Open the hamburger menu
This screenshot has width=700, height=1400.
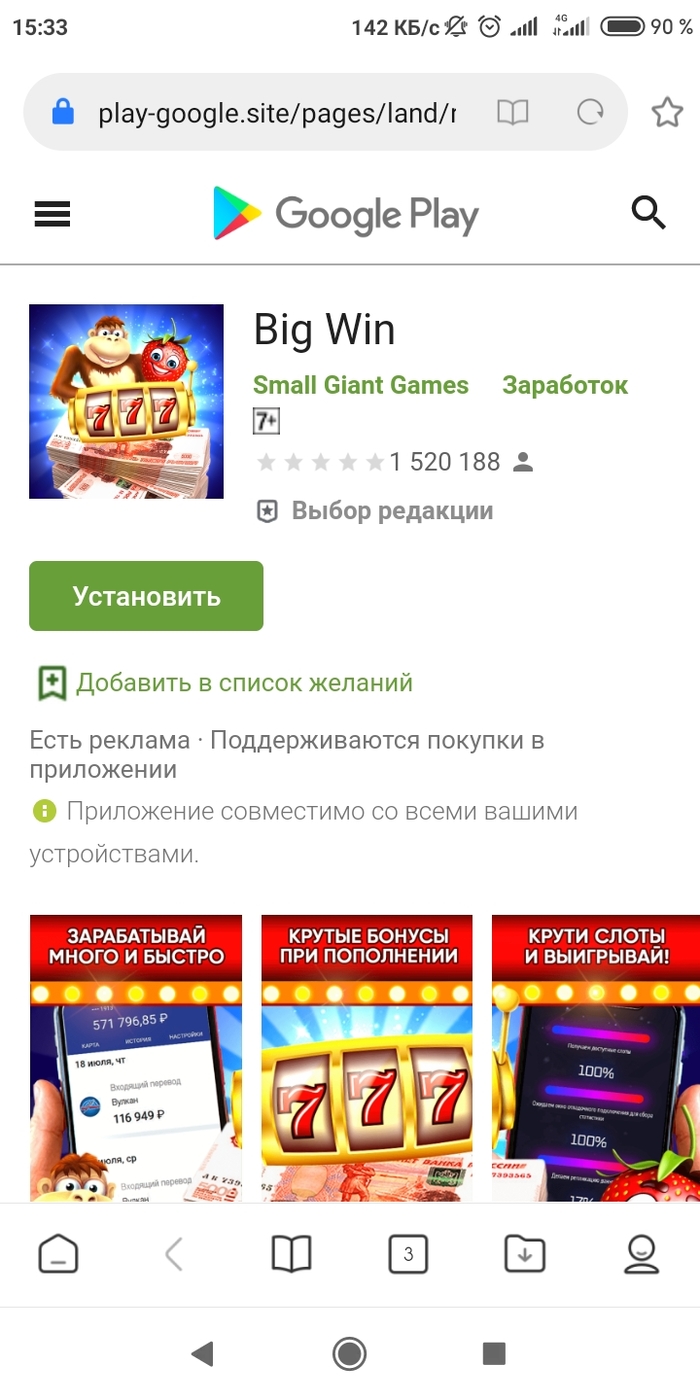coord(52,214)
